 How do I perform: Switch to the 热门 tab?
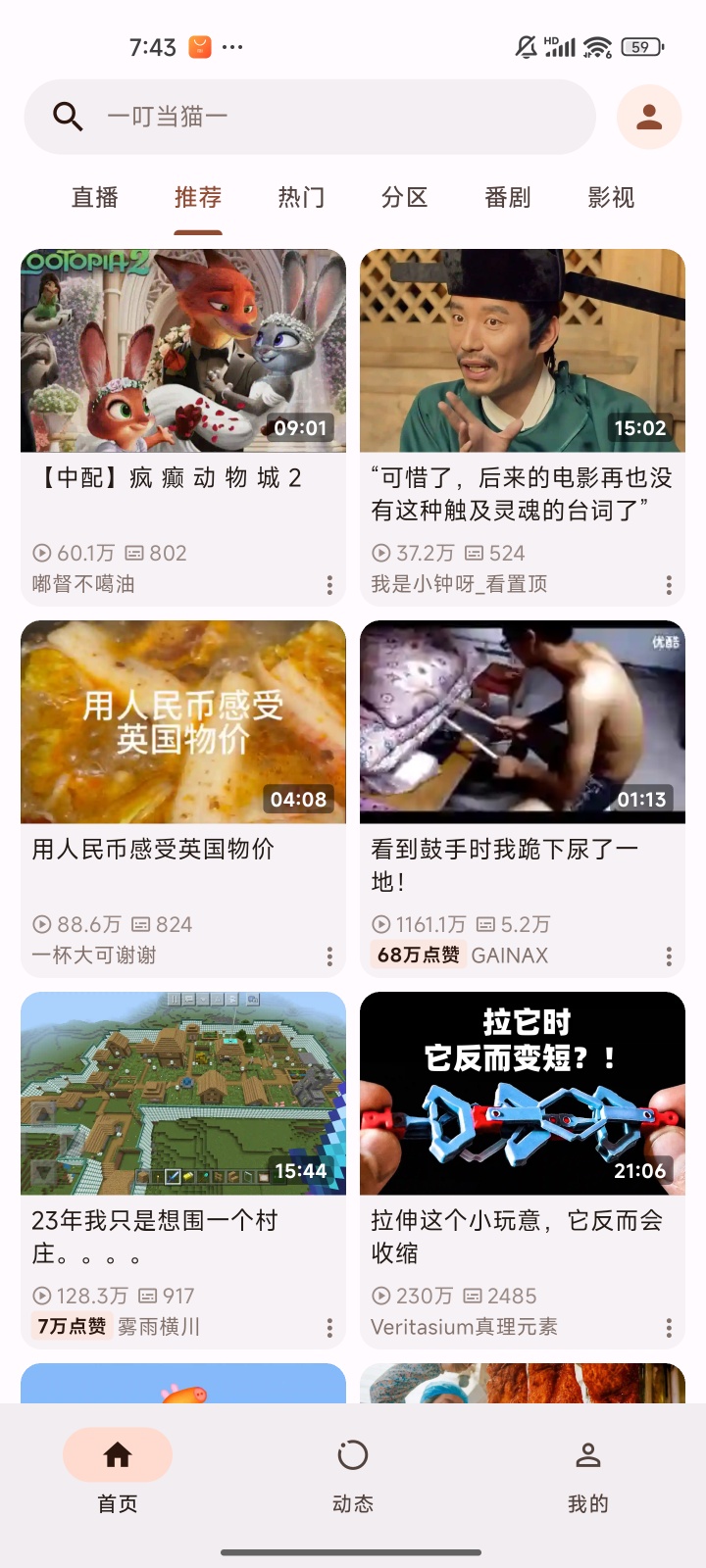pos(301,198)
